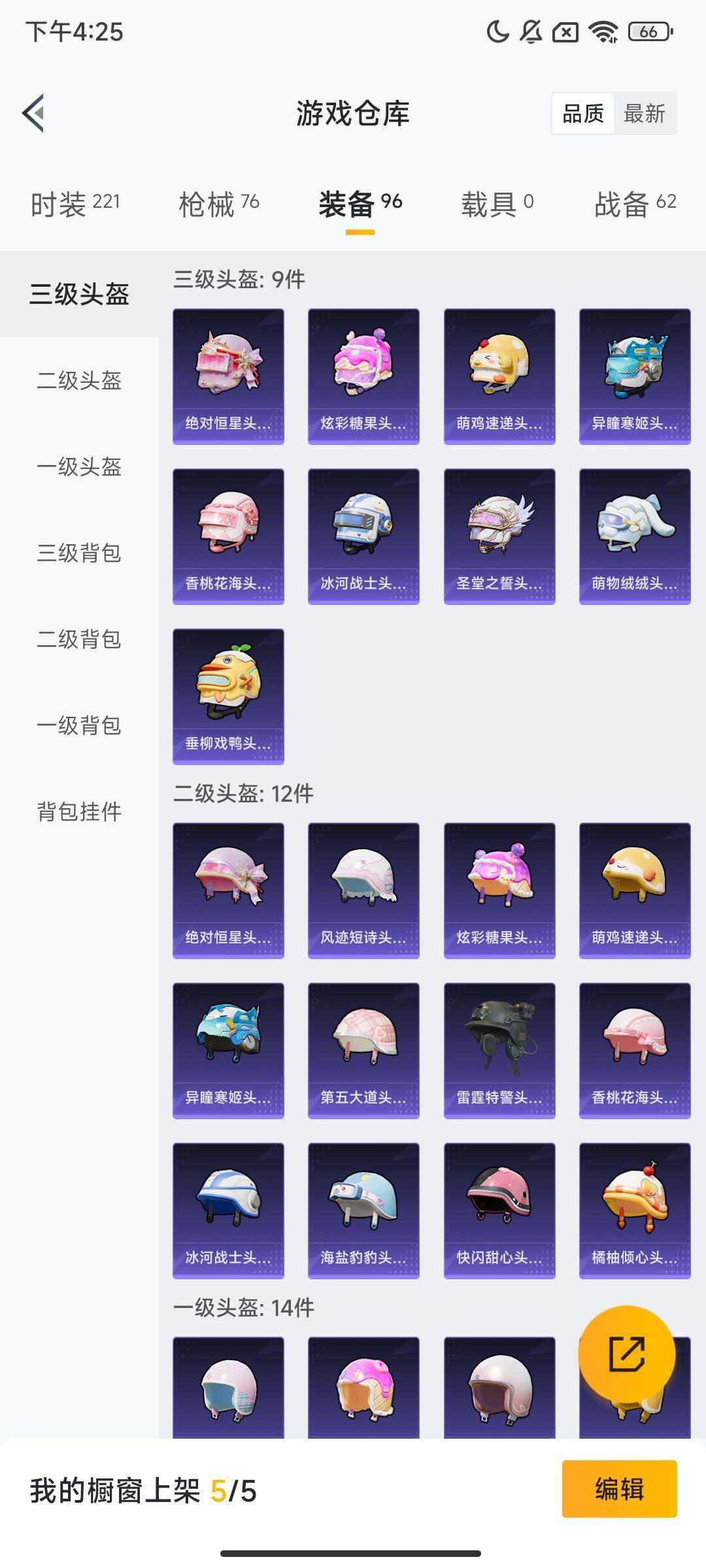Go to the 背包挂件 category
This screenshot has width=706, height=1568.
[79, 811]
